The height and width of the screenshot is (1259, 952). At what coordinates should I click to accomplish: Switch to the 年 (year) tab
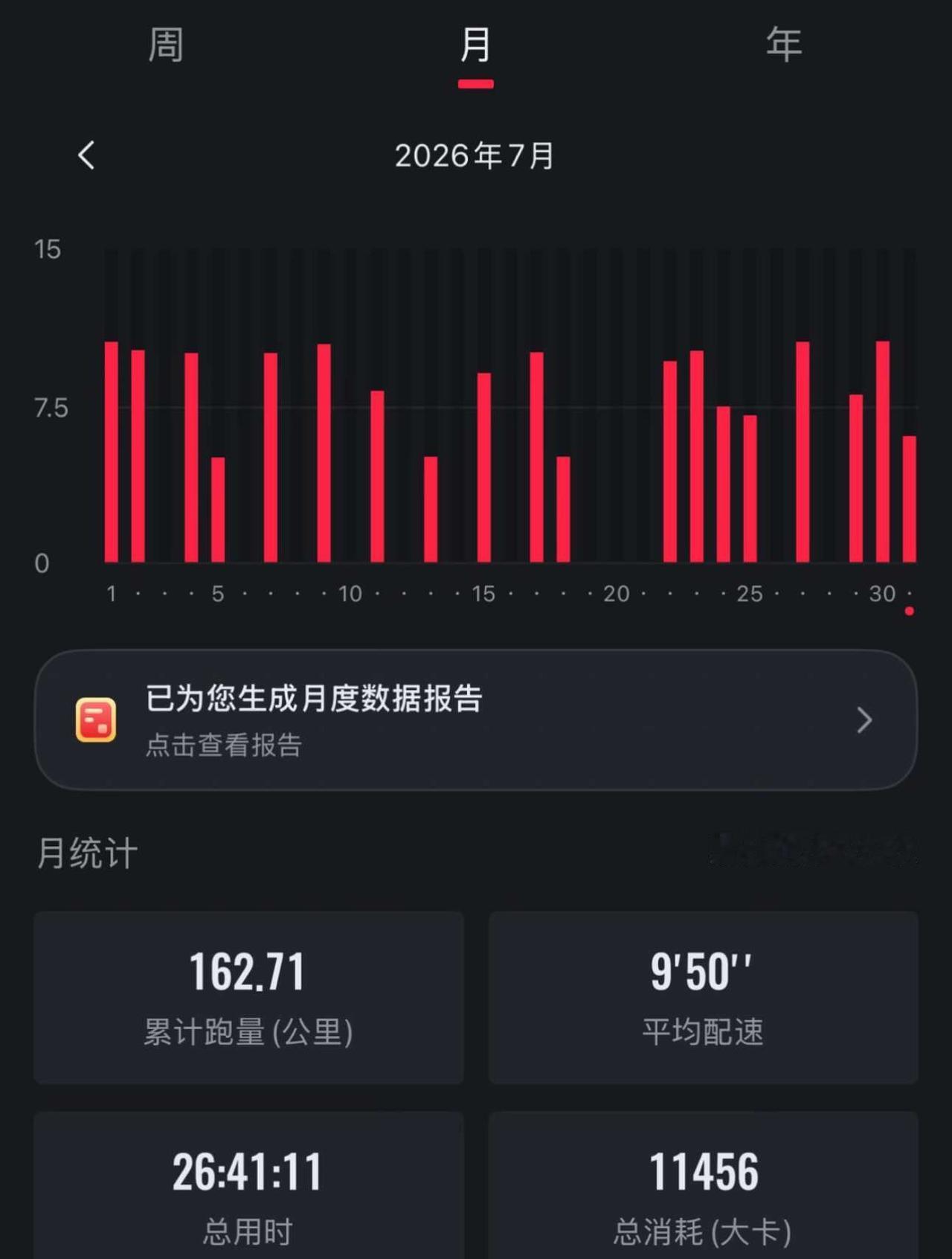tap(784, 45)
